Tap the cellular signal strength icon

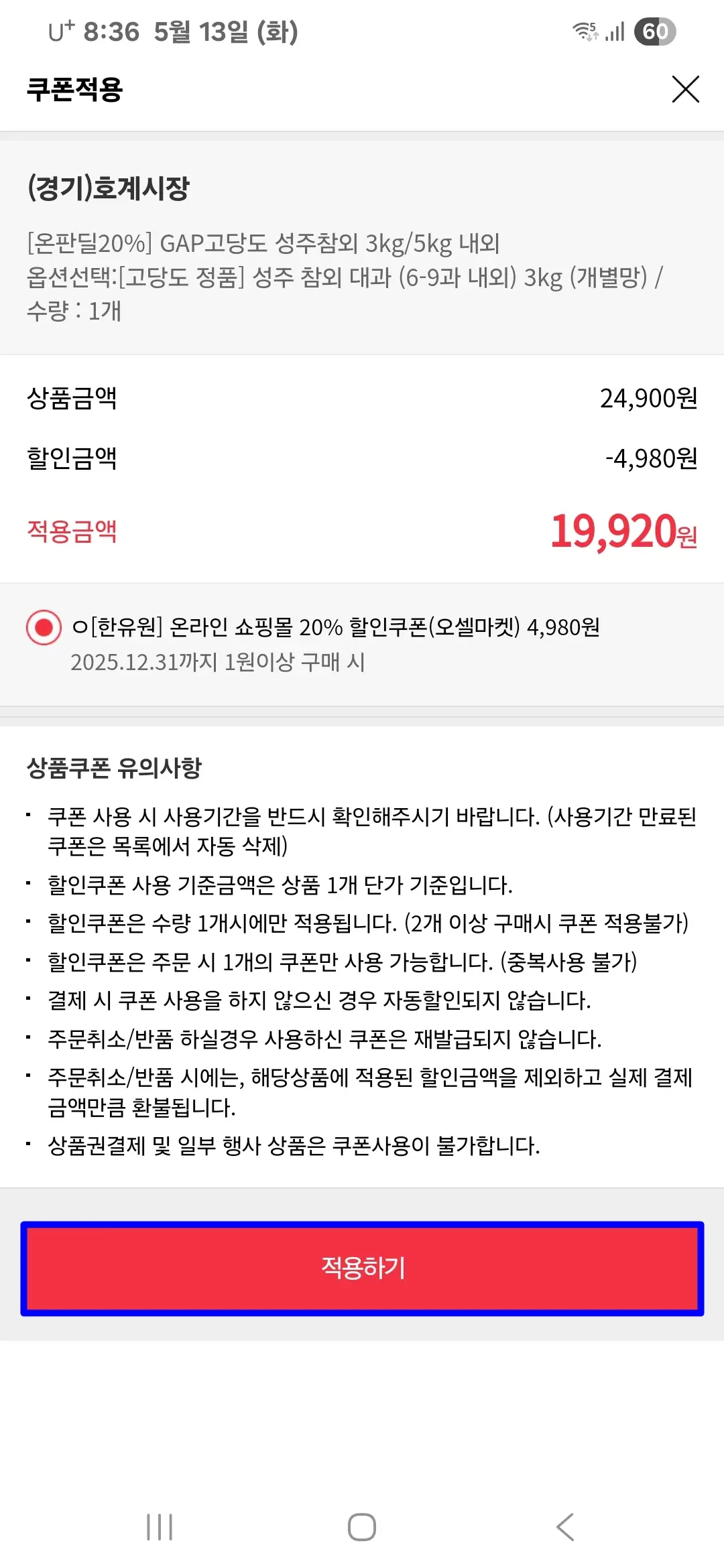(615, 31)
